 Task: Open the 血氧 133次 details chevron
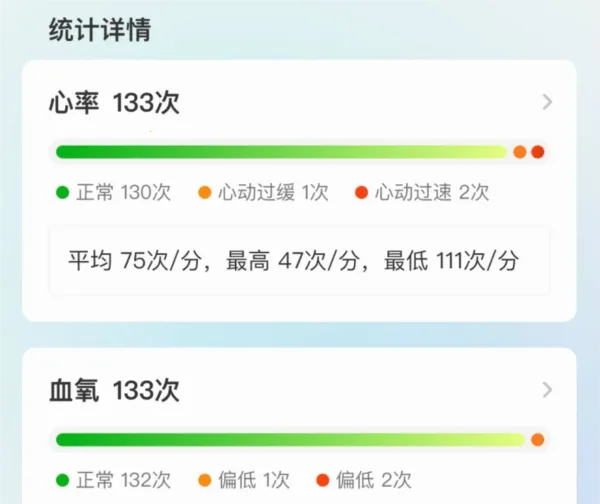pyautogui.click(x=547, y=390)
